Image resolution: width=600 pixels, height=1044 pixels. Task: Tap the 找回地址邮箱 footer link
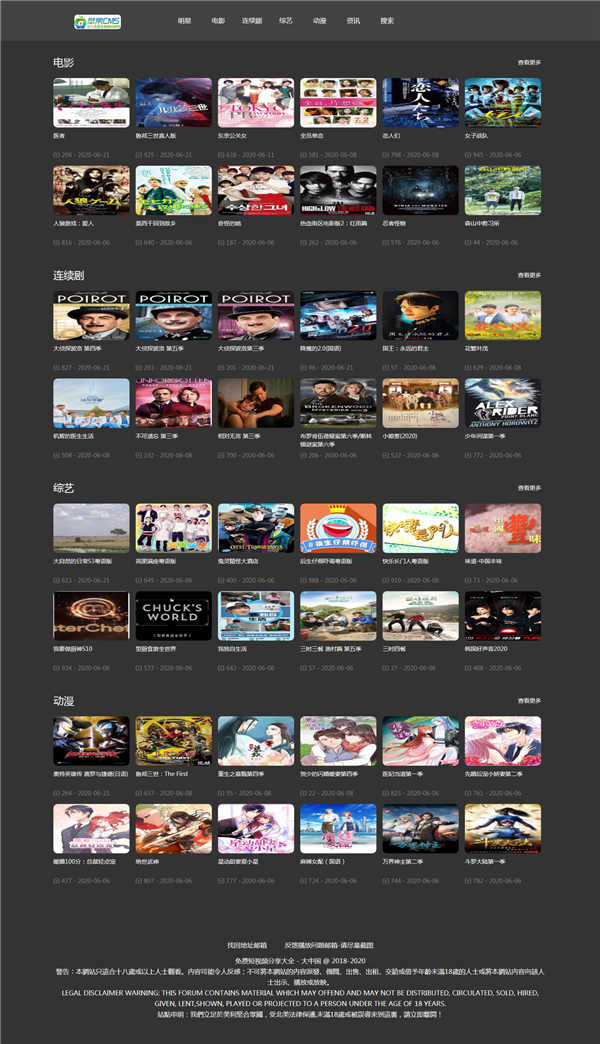tap(247, 944)
